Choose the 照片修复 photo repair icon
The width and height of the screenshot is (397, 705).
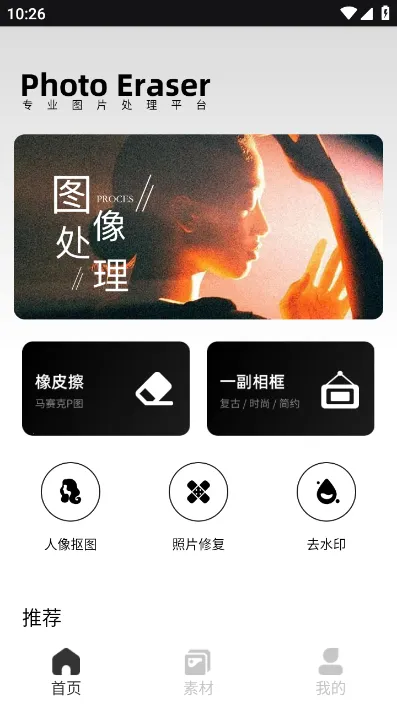coord(198,492)
